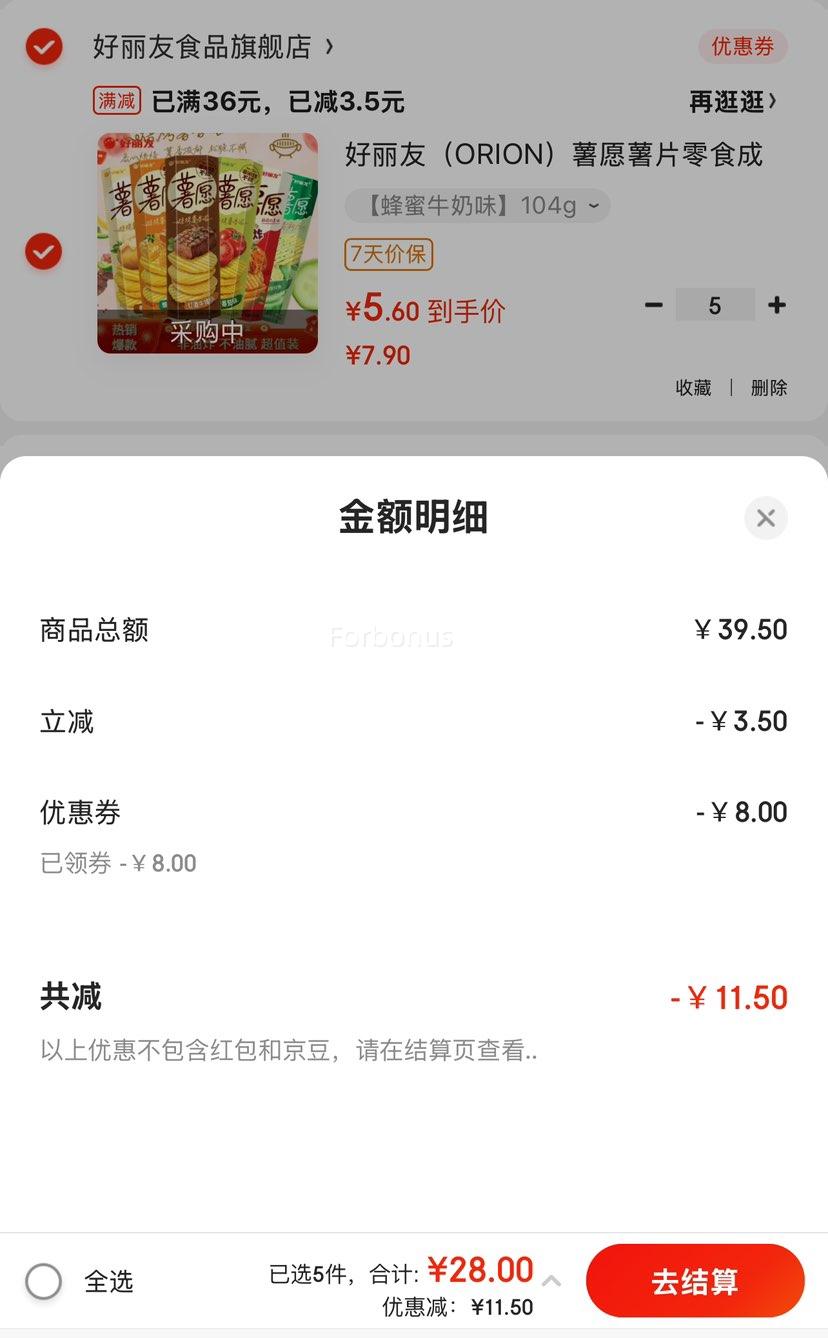Change the 蜂蜜牛奶味 104g flavor option
Screen dimensions: 828x1338
[x=478, y=206]
